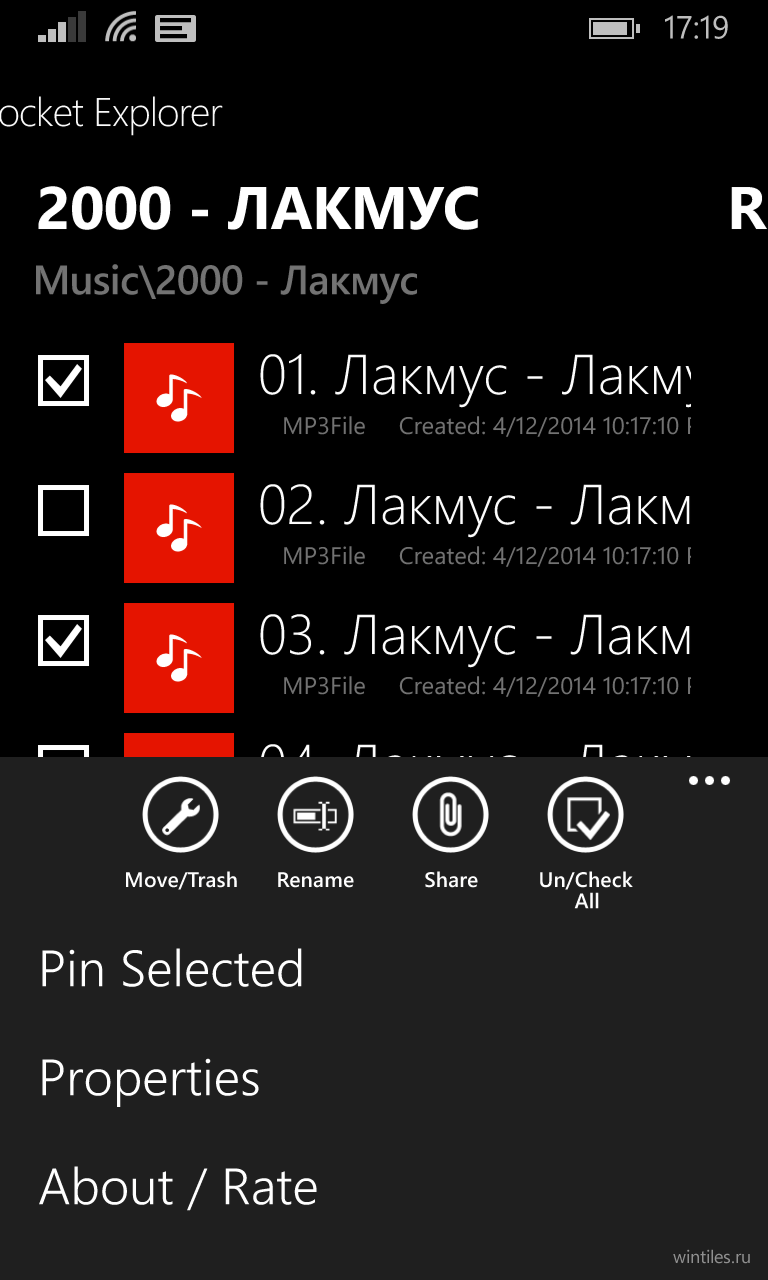This screenshot has height=1280, width=768.
Task: Open track 03. Лакмус MP3 file
Action: [408, 658]
